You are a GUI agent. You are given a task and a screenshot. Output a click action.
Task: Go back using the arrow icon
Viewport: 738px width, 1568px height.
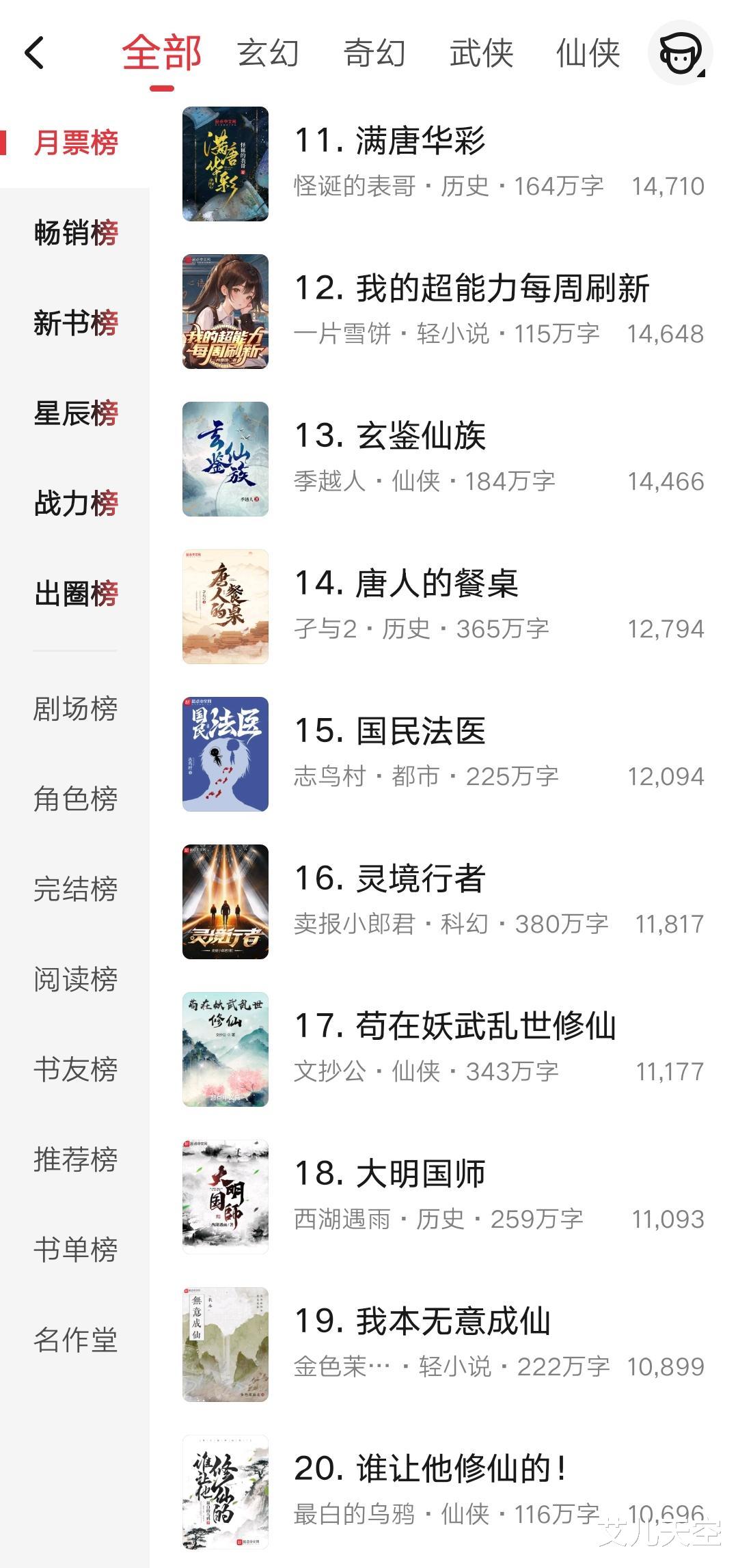pyautogui.click(x=35, y=53)
